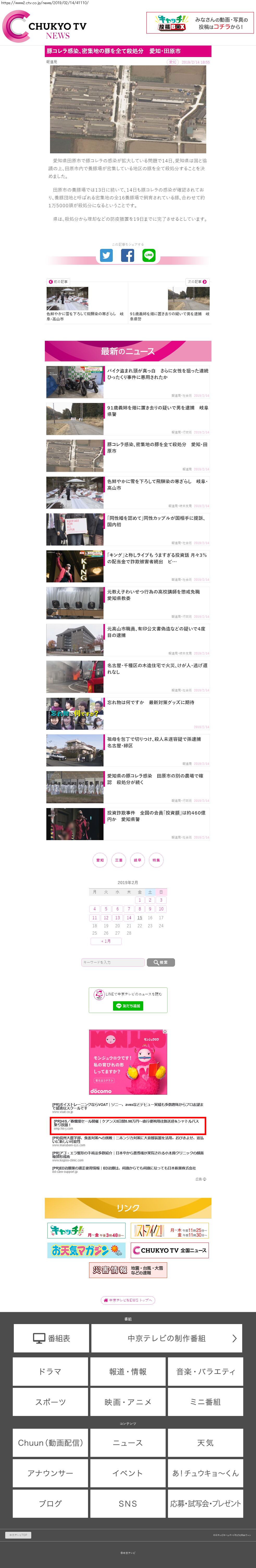Select the 三重 region chip
256x1568 pixels.
coord(119,860)
